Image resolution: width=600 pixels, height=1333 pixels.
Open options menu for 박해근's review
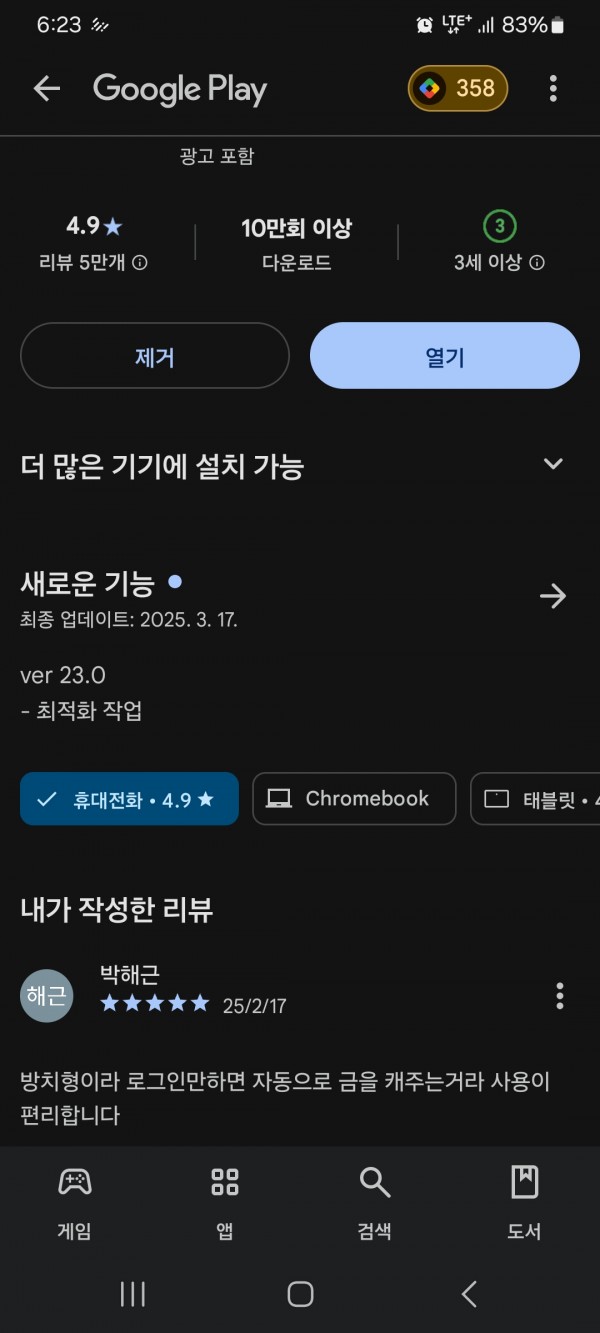click(x=559, y=995)
